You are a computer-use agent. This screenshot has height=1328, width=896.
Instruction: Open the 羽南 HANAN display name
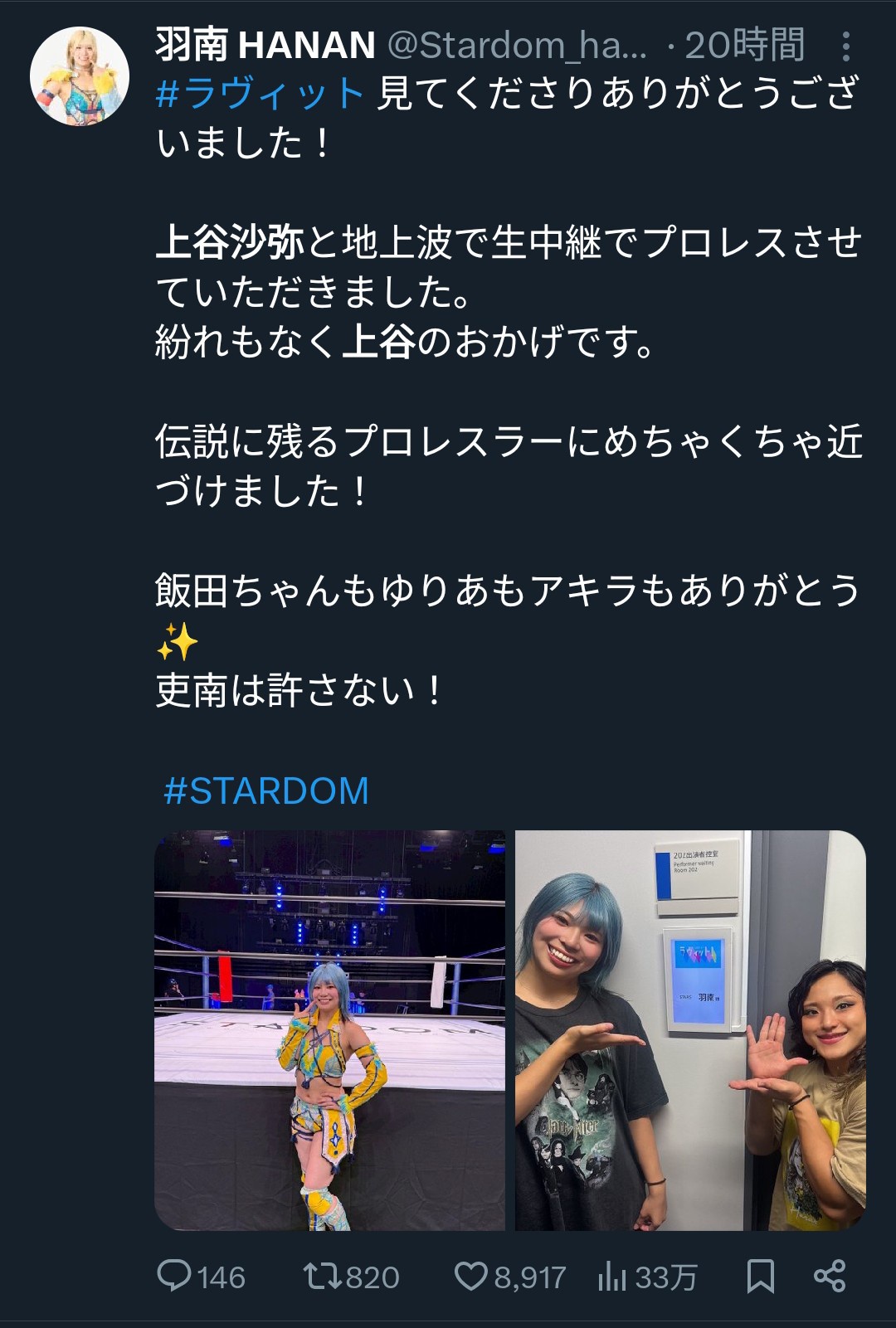[x=265, y=45]
